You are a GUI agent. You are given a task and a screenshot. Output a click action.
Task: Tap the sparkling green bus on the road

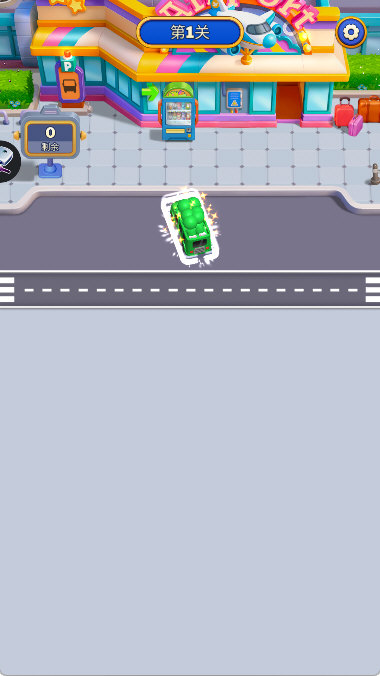click(x=191, y=226)
